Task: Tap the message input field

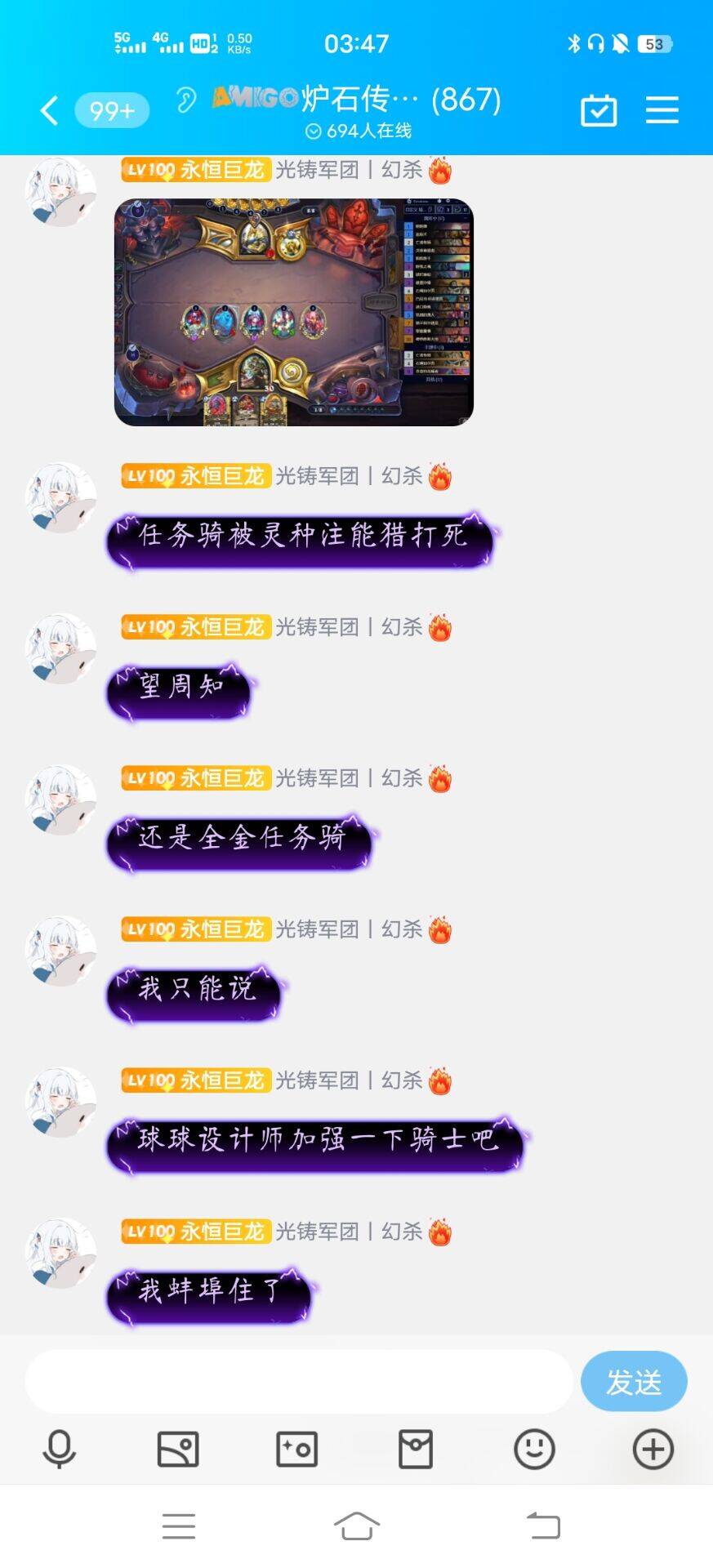Action: pos(298,1381)
